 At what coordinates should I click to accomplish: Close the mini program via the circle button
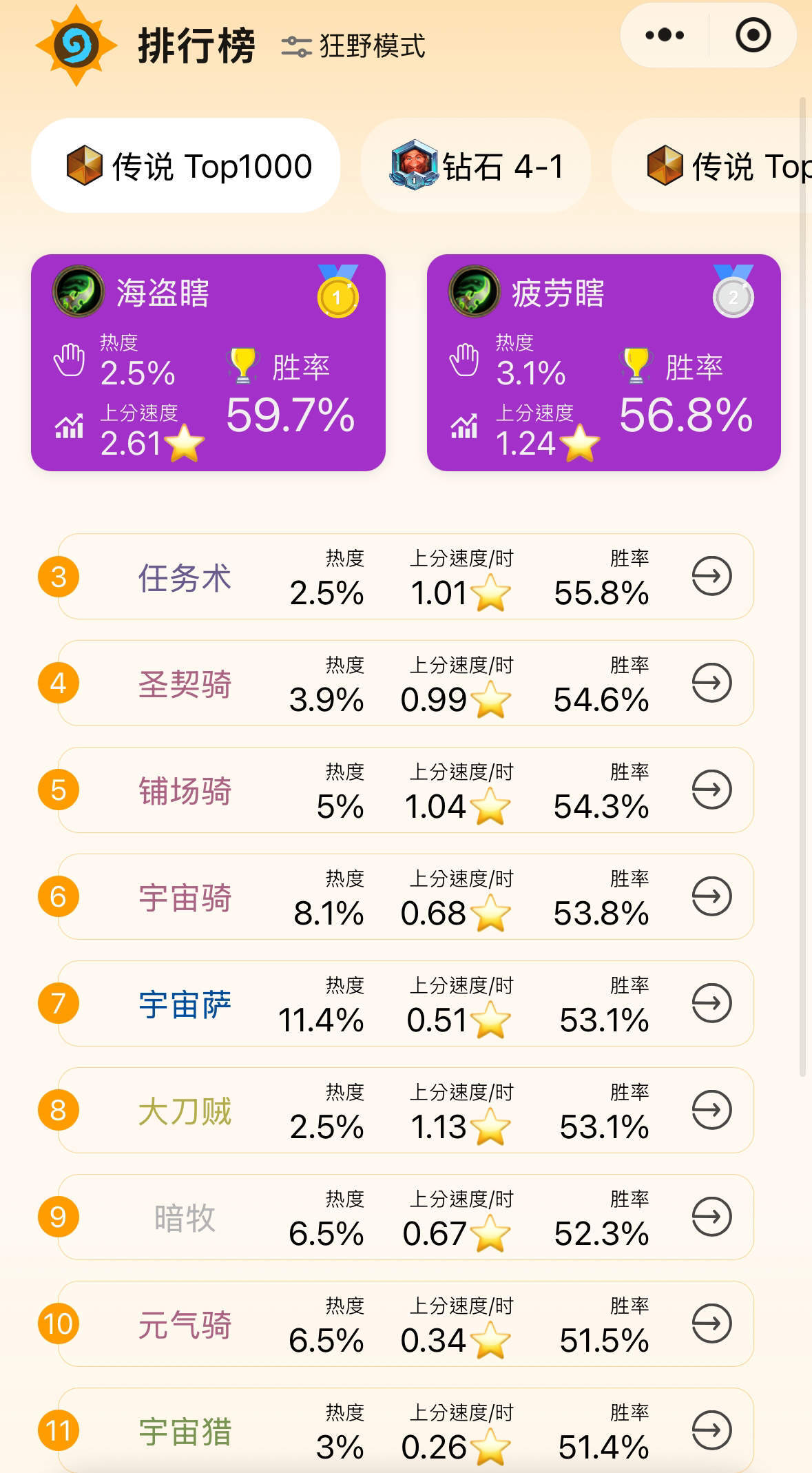[753, 35]
